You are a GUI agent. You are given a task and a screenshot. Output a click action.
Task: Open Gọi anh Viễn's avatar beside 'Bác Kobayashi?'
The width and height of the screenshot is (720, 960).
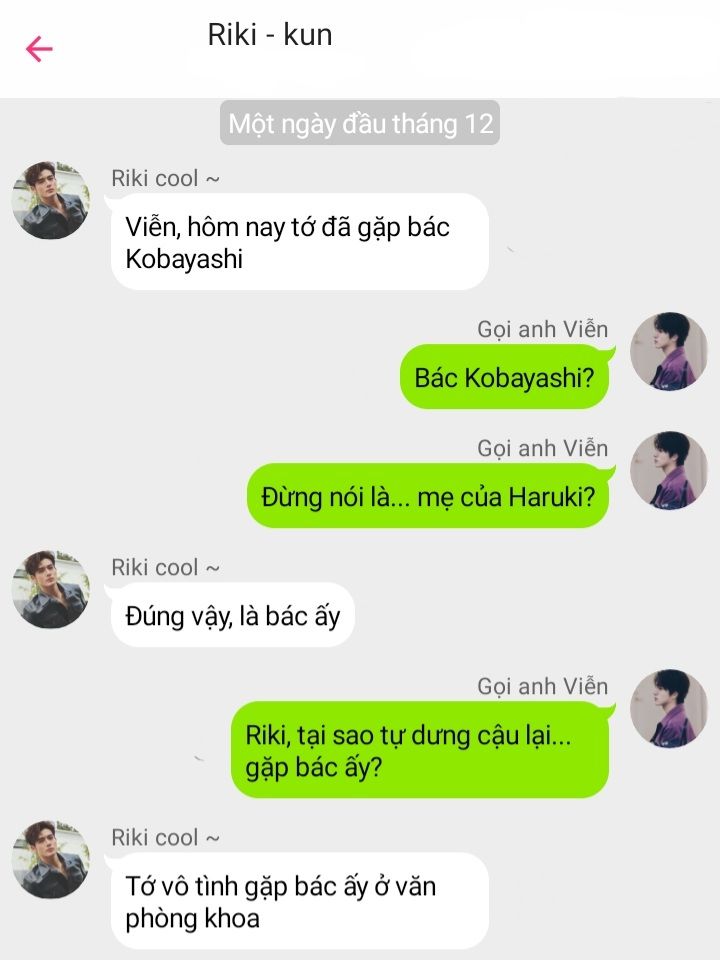click(x=669, y=352)
